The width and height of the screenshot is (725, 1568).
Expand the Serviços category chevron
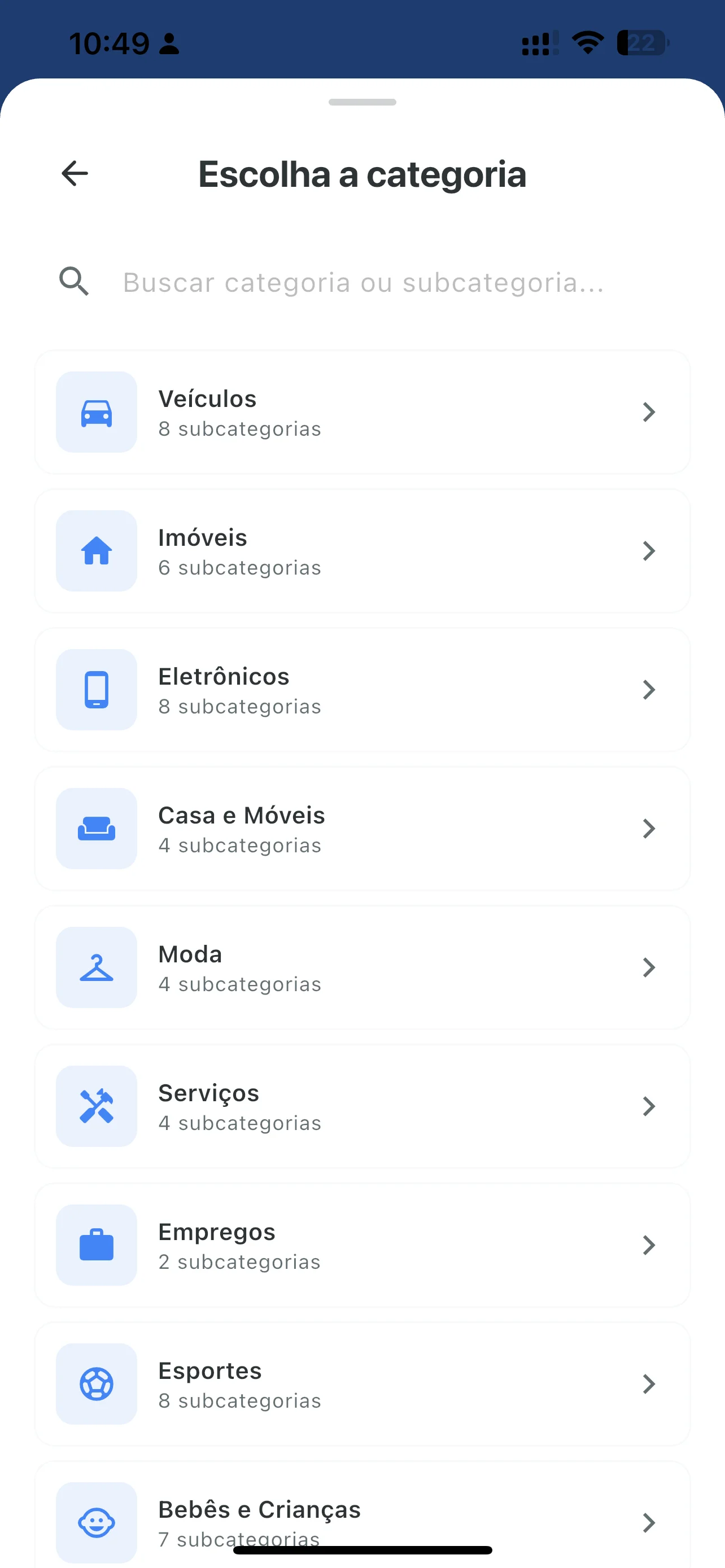pyautogui.click(x=649, y=1107)
